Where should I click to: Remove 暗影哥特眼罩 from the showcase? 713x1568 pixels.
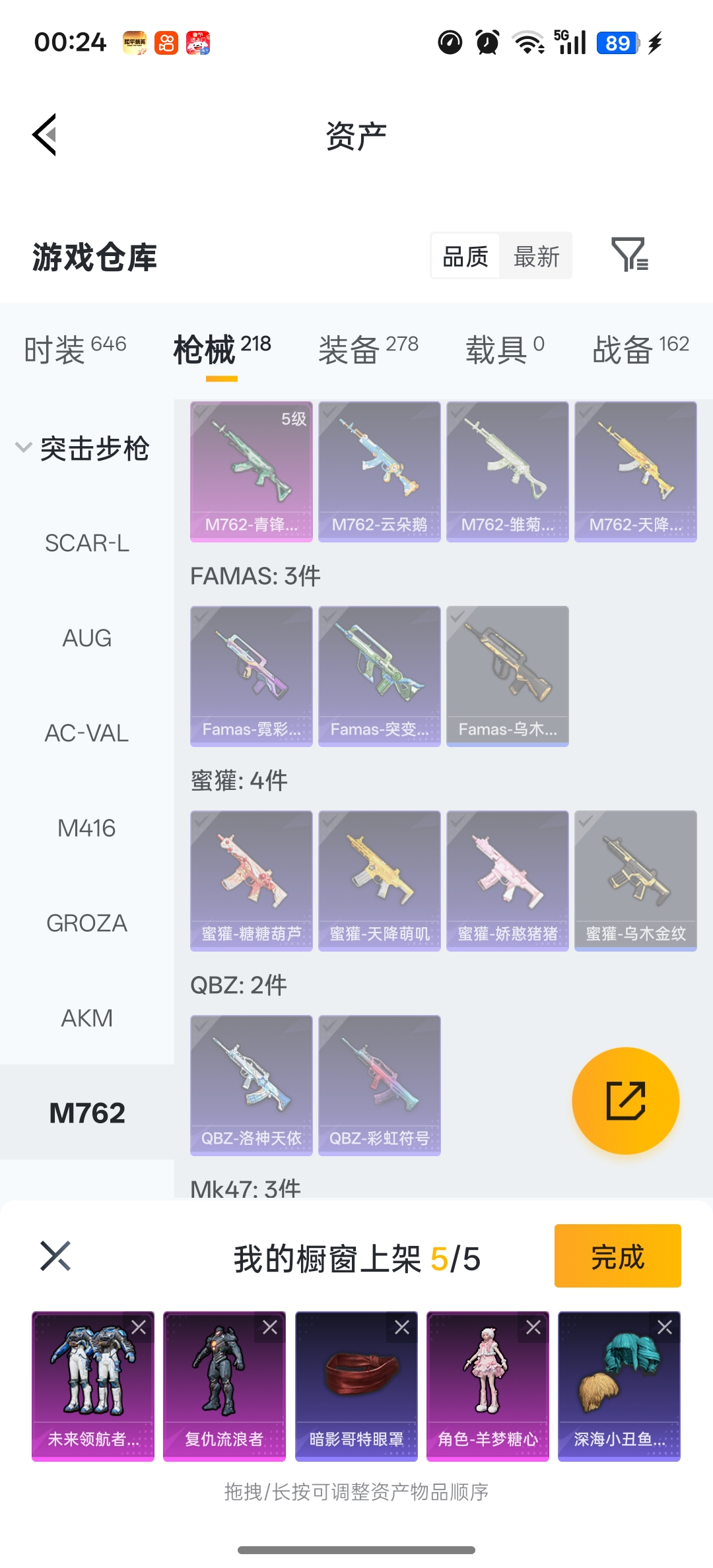[x=402, y=1328]
